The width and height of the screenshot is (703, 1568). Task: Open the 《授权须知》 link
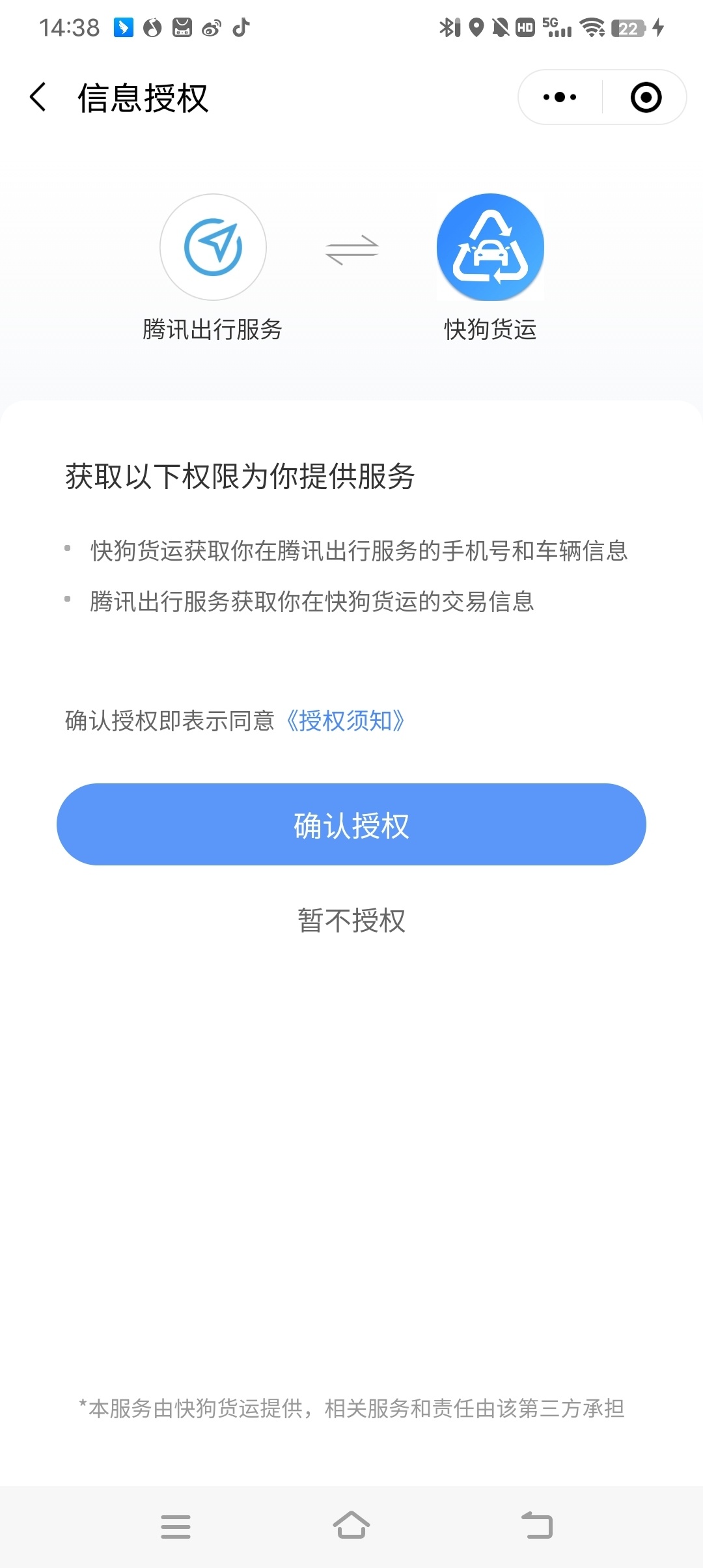pos(345,721)
